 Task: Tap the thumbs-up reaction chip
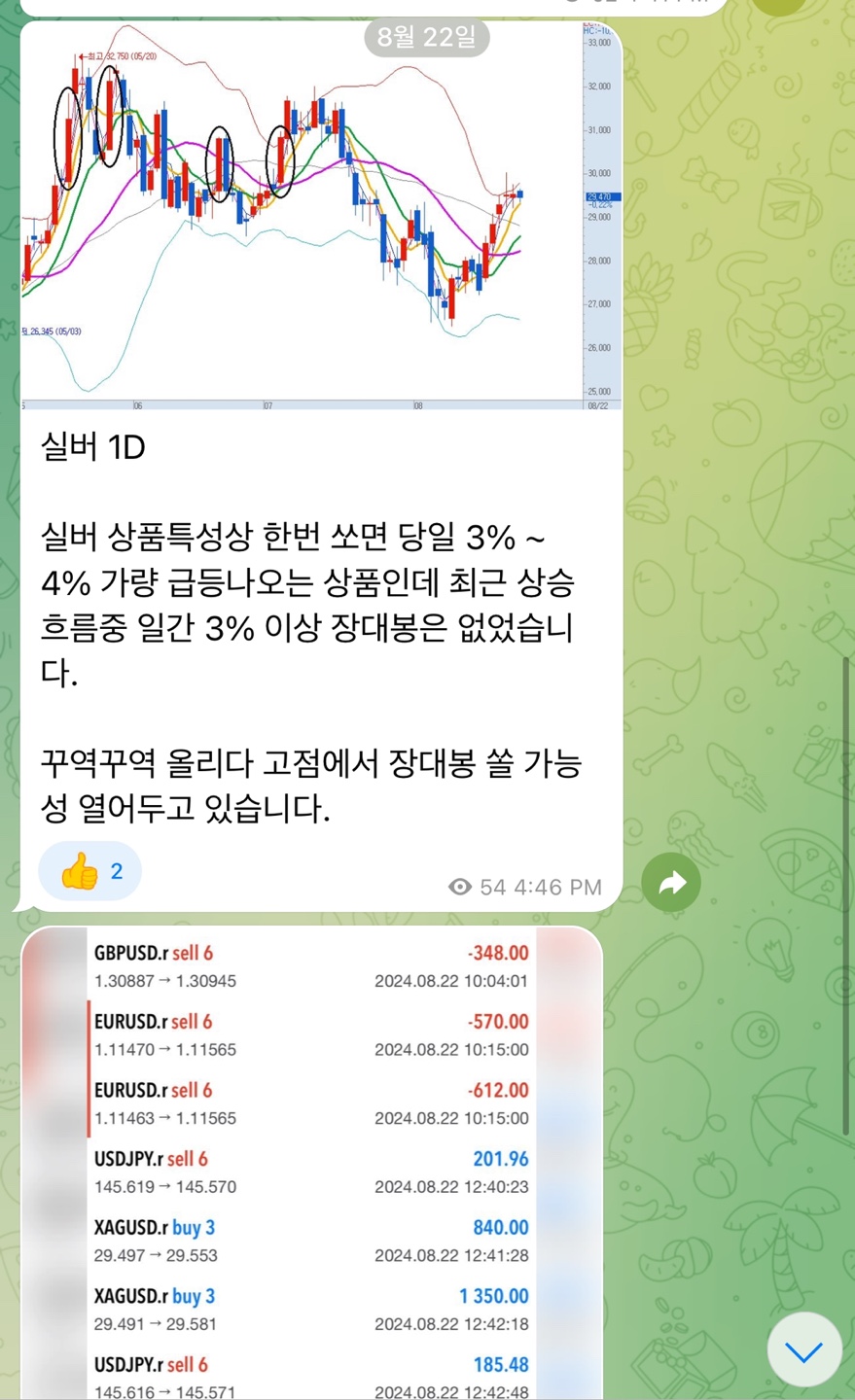click(90, 871)
